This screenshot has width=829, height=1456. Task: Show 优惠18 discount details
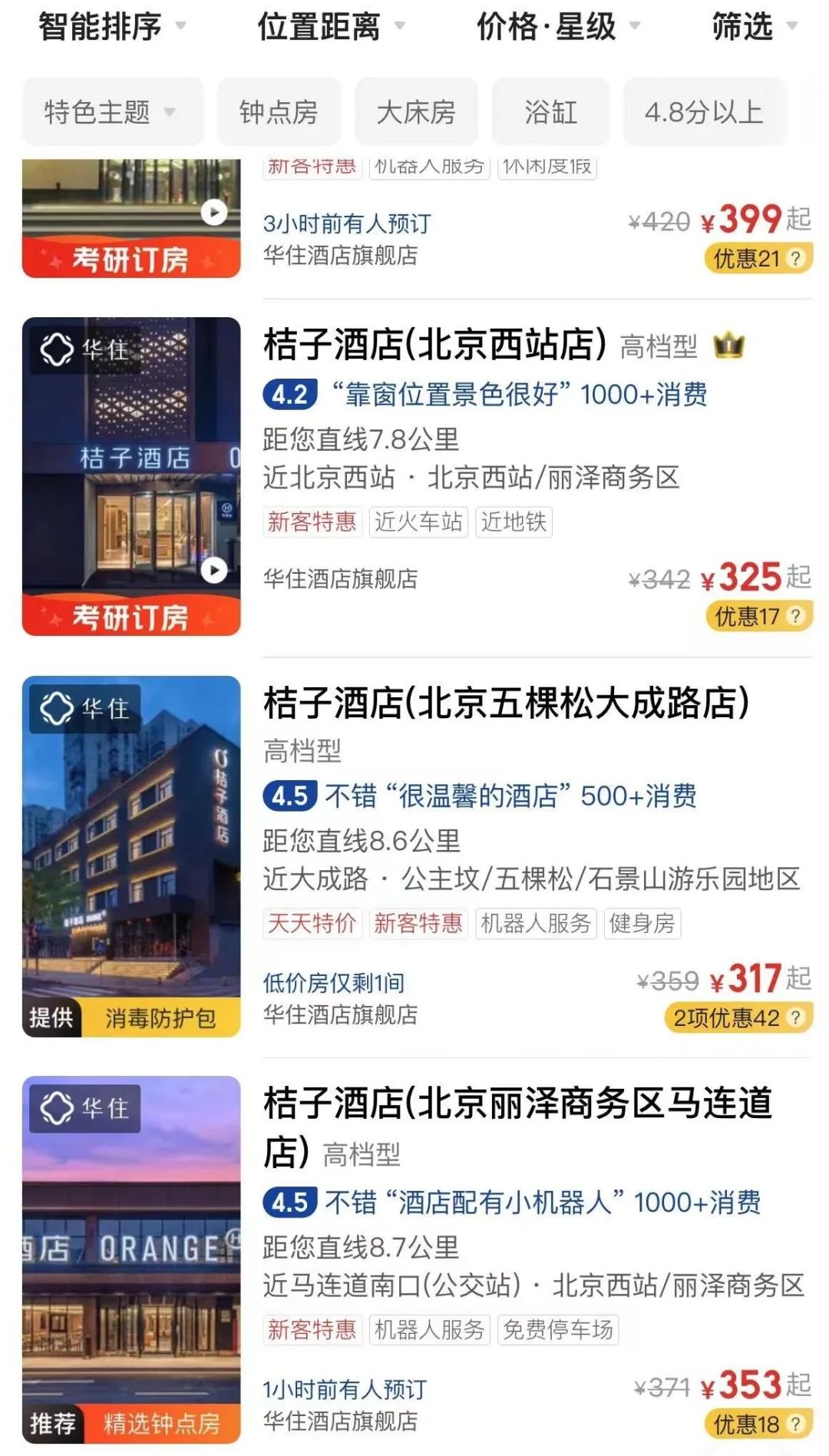tap(757, 1425)
